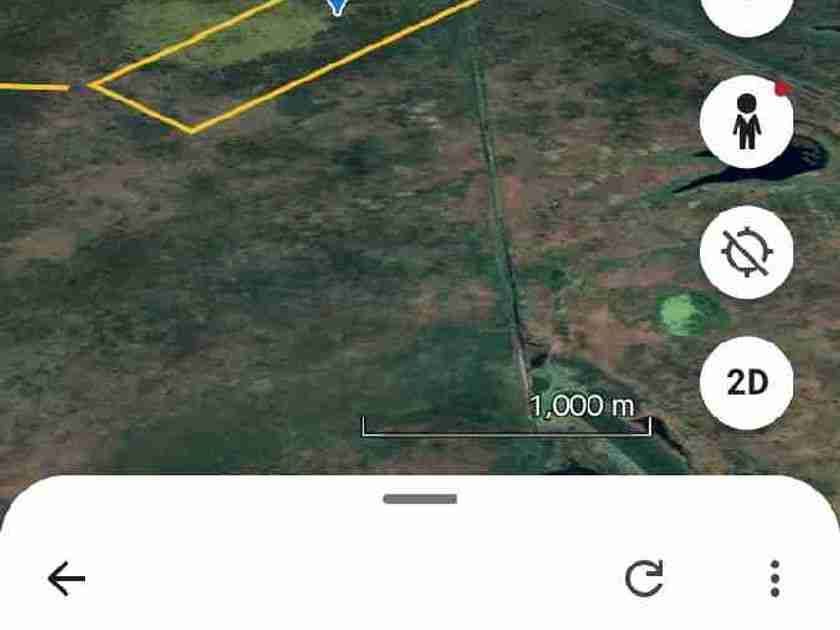Tap the location tracking button
The width and height of the screenshot is (840, 630).
coord(746,252)
